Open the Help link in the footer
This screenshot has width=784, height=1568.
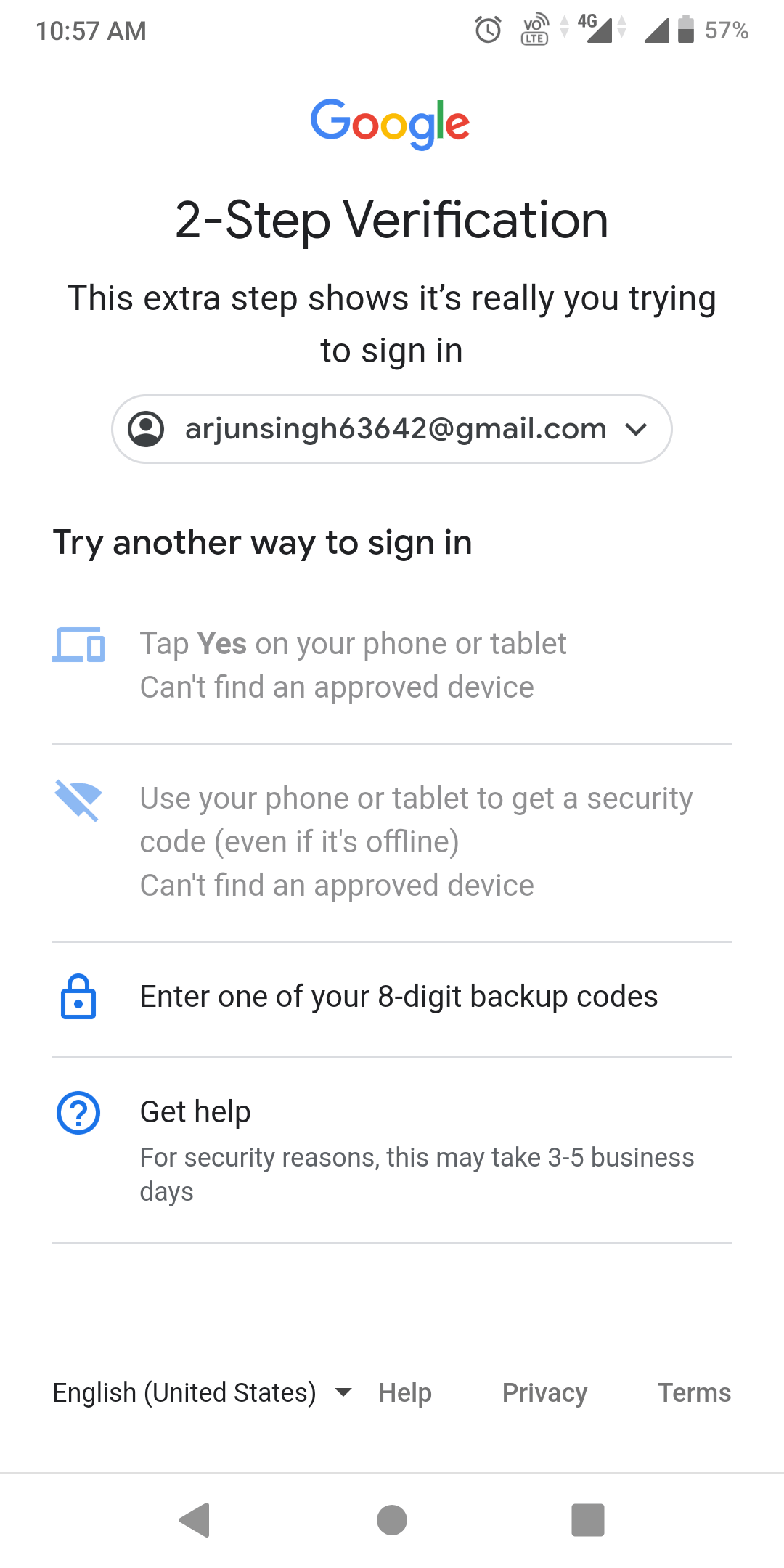405,1392
